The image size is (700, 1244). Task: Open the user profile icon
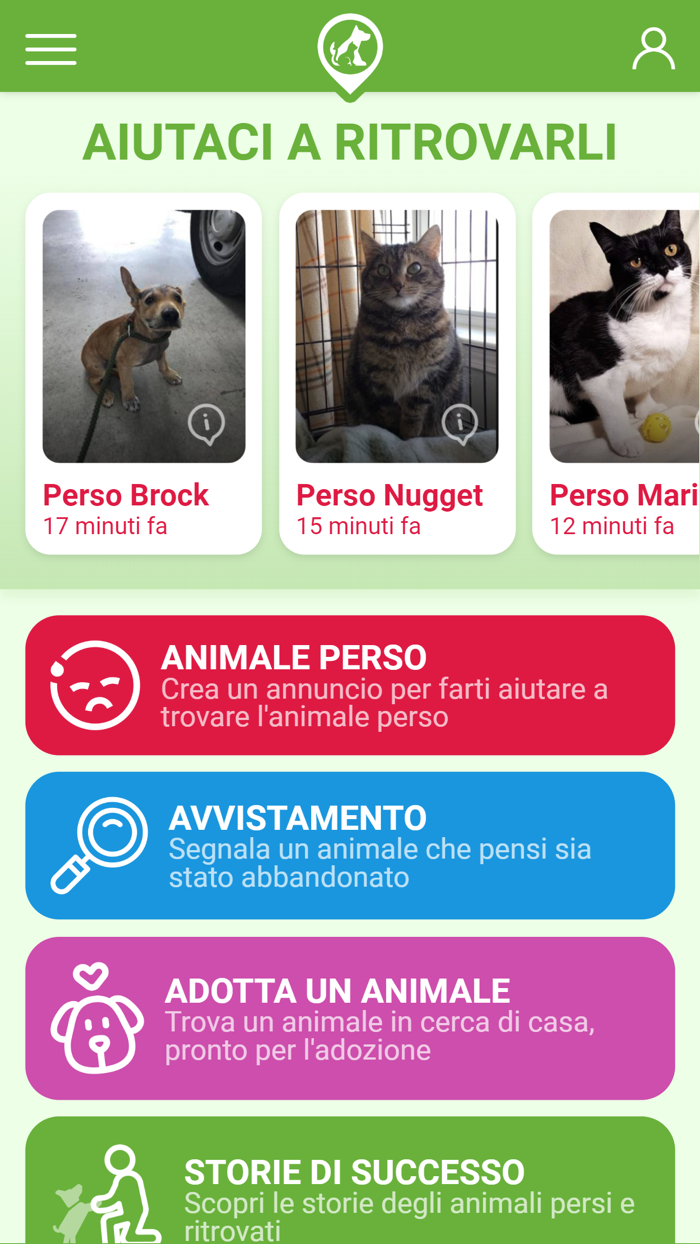[x=653, y=49]
